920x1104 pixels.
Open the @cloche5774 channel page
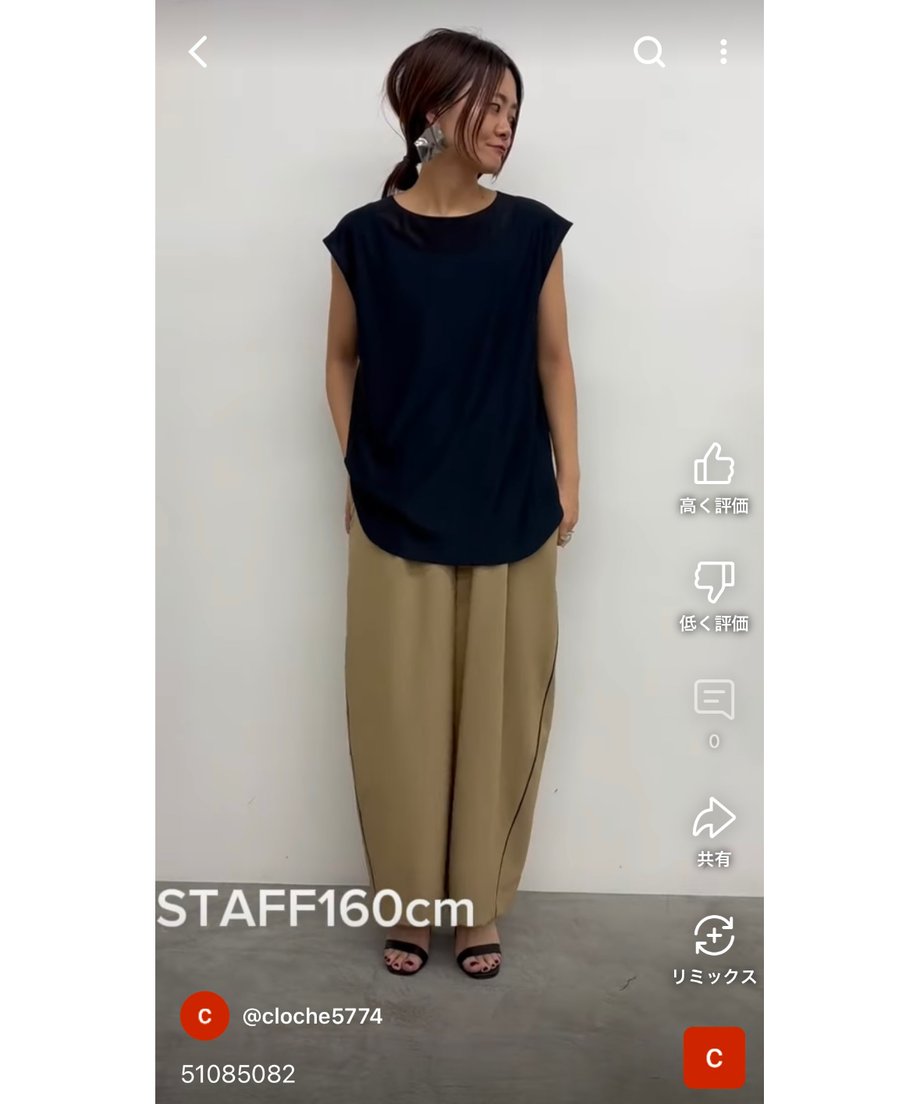click(312, 1016)
